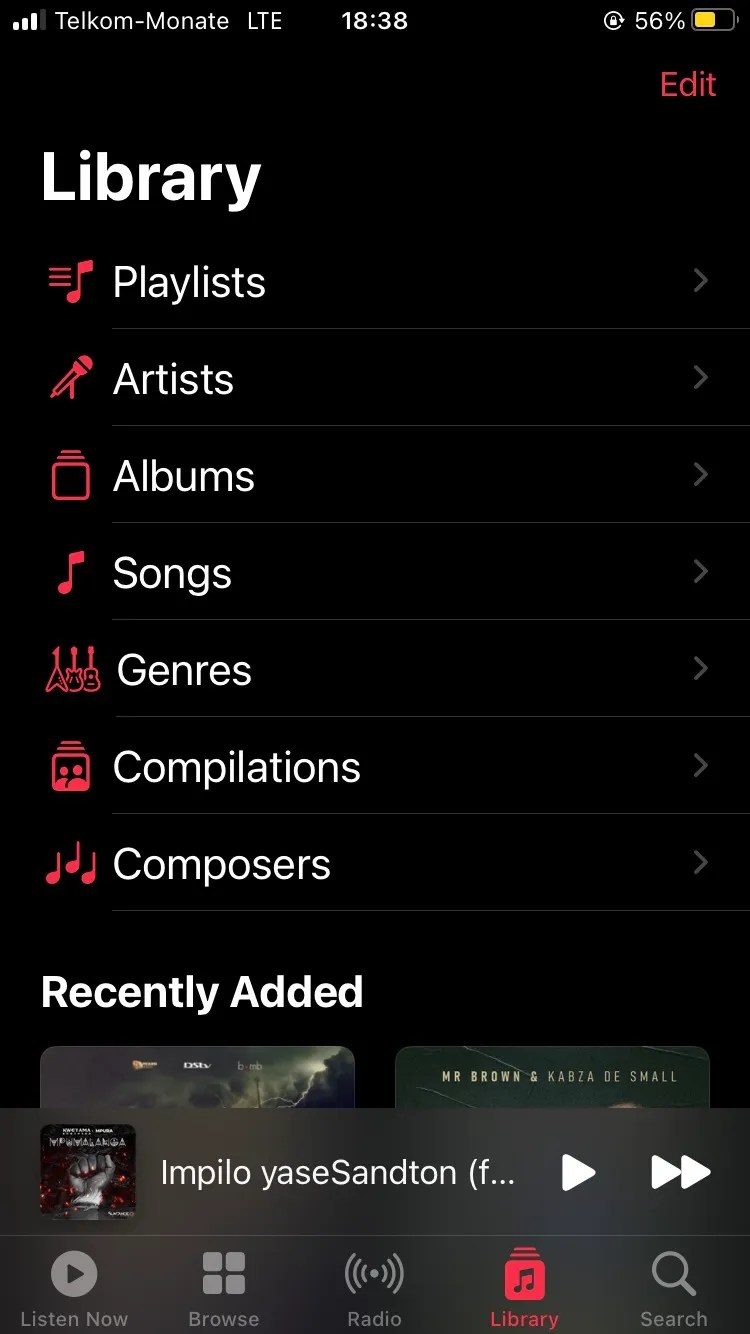Skip forward to the next track
750x1334 pixels.
tap(681, 1172)
